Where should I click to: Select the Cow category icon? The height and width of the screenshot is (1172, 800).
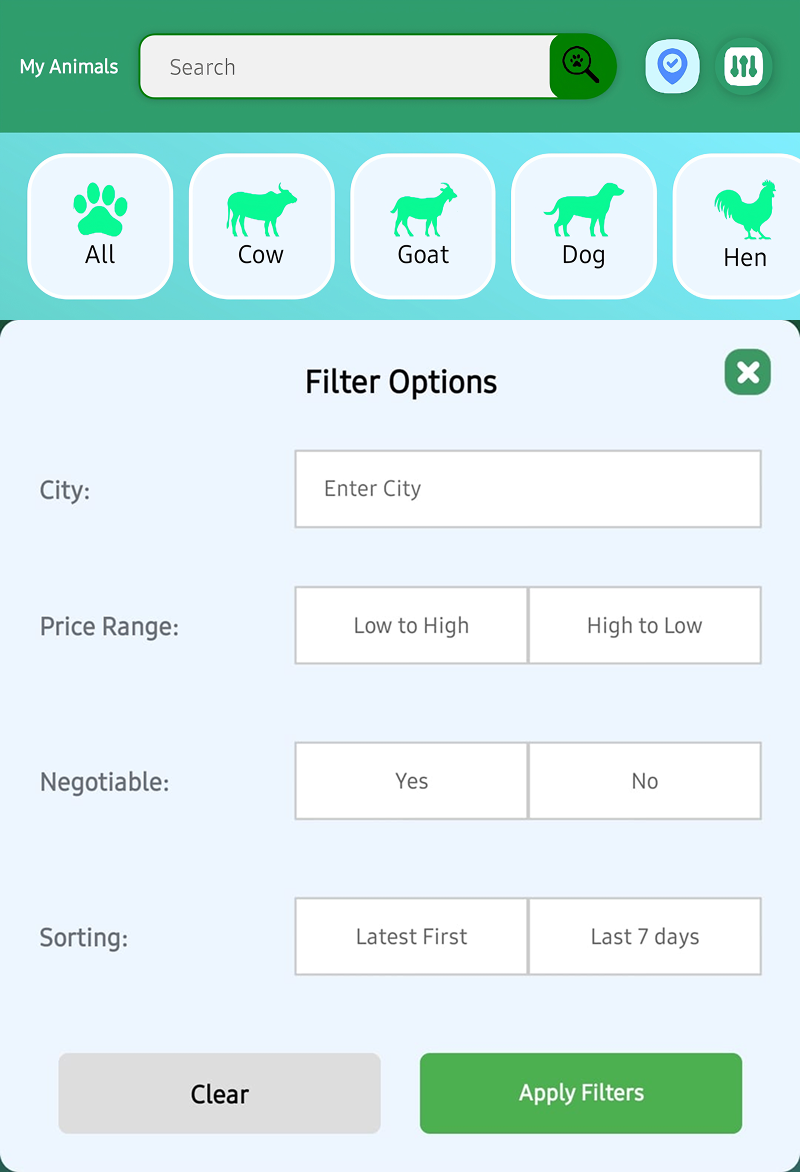261,225
